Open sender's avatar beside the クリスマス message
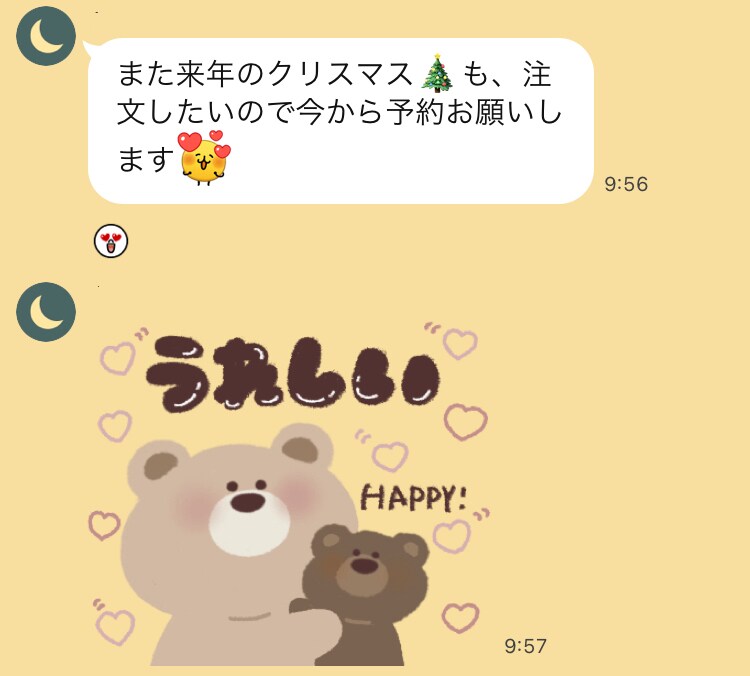Screen dimensions: 750x676 [x=46, y=35]
